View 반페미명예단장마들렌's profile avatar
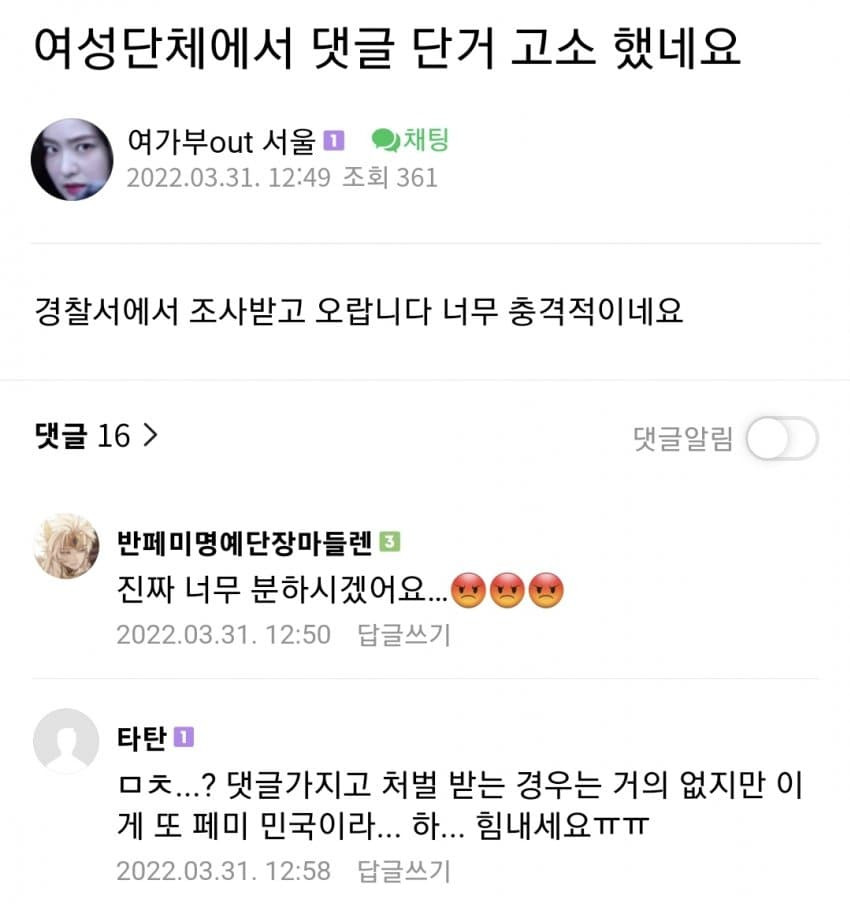Viewport: 850px width, 910px height. click(x=66, y=548)
